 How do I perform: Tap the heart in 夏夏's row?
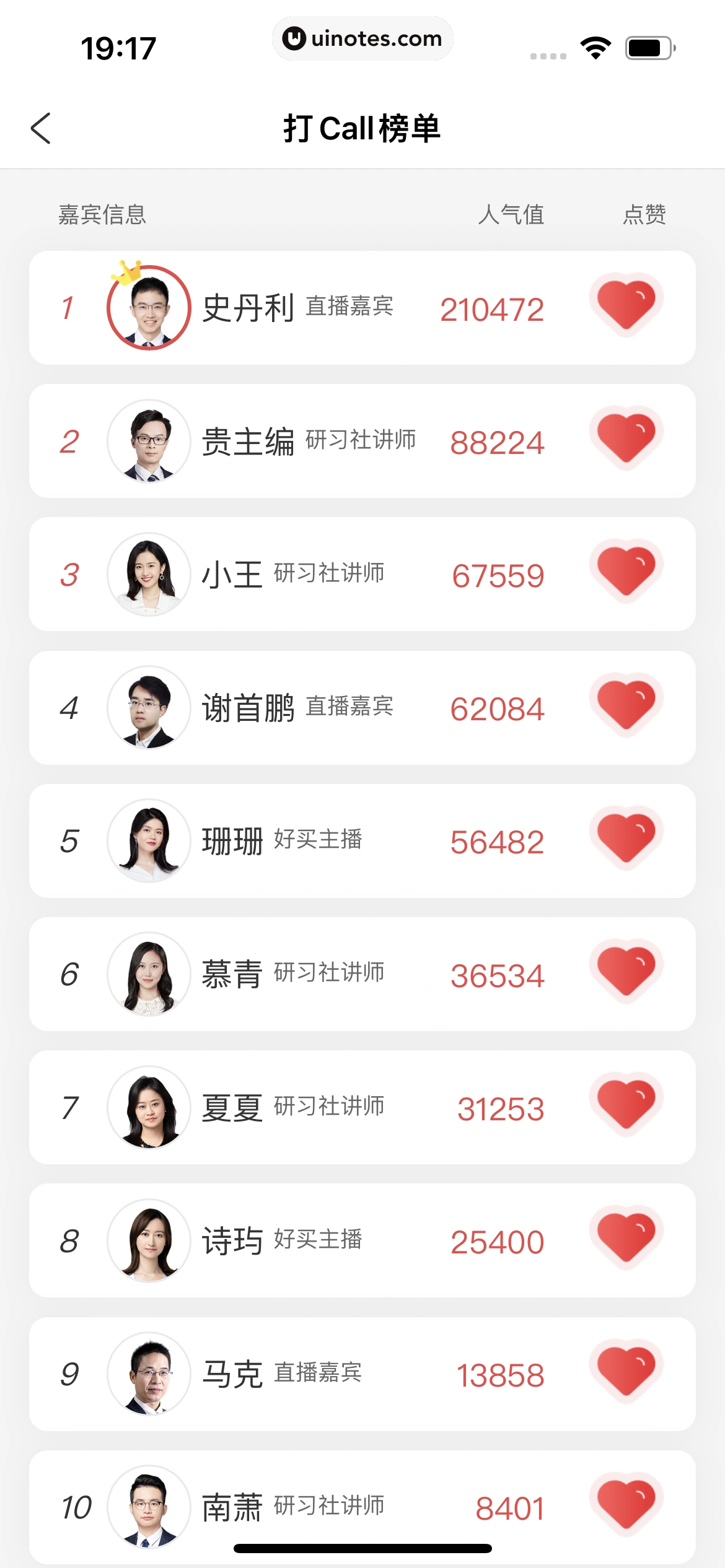(626, 1104)
